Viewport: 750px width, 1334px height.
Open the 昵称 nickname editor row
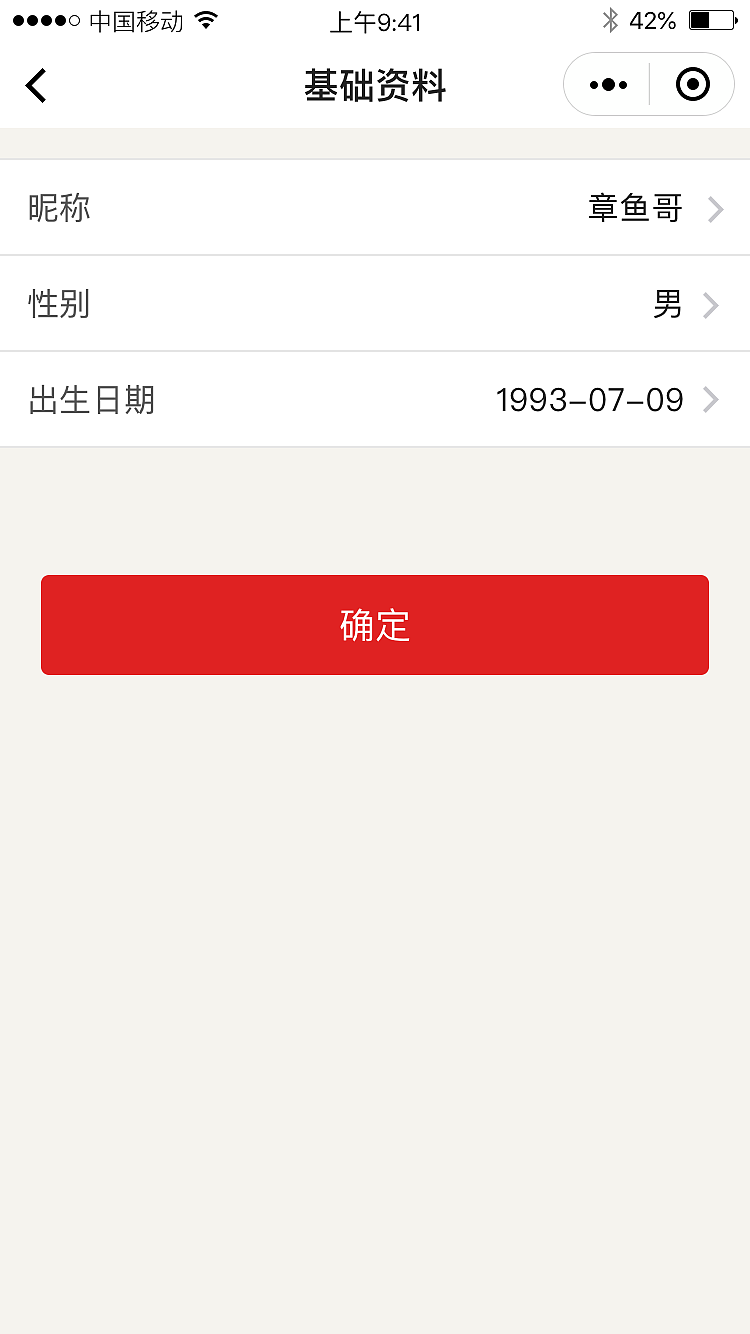pyautogui.click(x=375, y=208)
